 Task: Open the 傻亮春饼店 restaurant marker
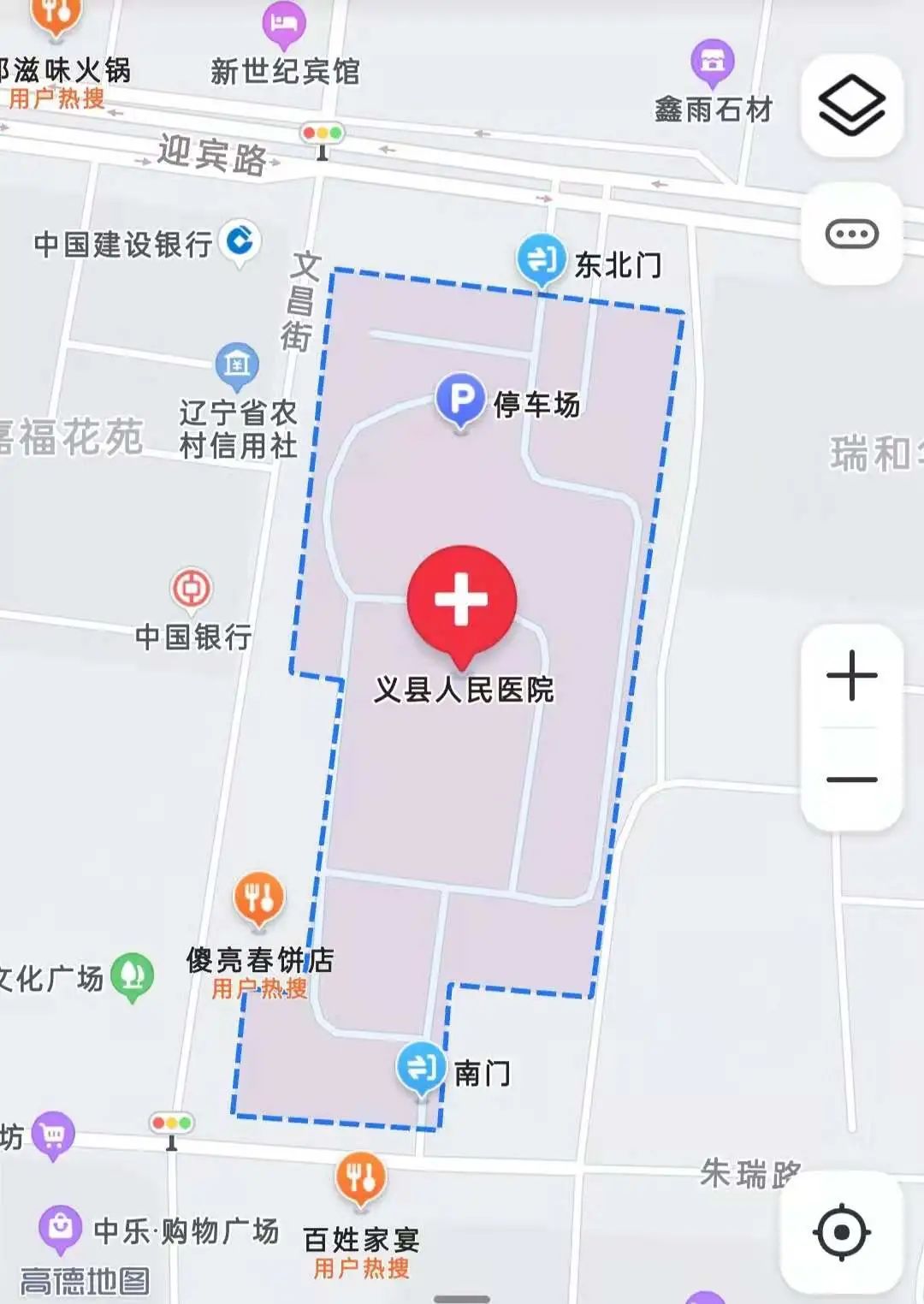click(x=258, y=899)
